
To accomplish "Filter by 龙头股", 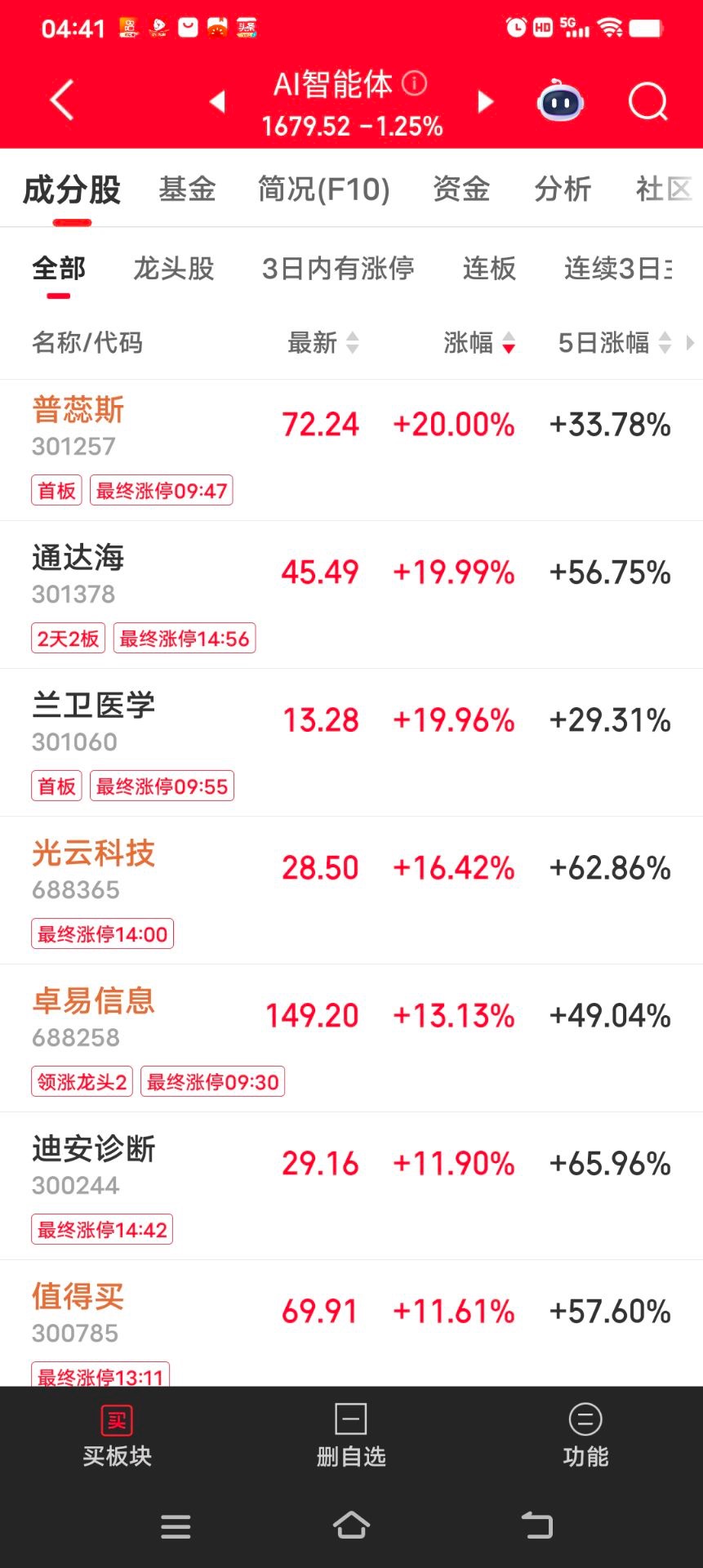I will click(x=174, y=268).
